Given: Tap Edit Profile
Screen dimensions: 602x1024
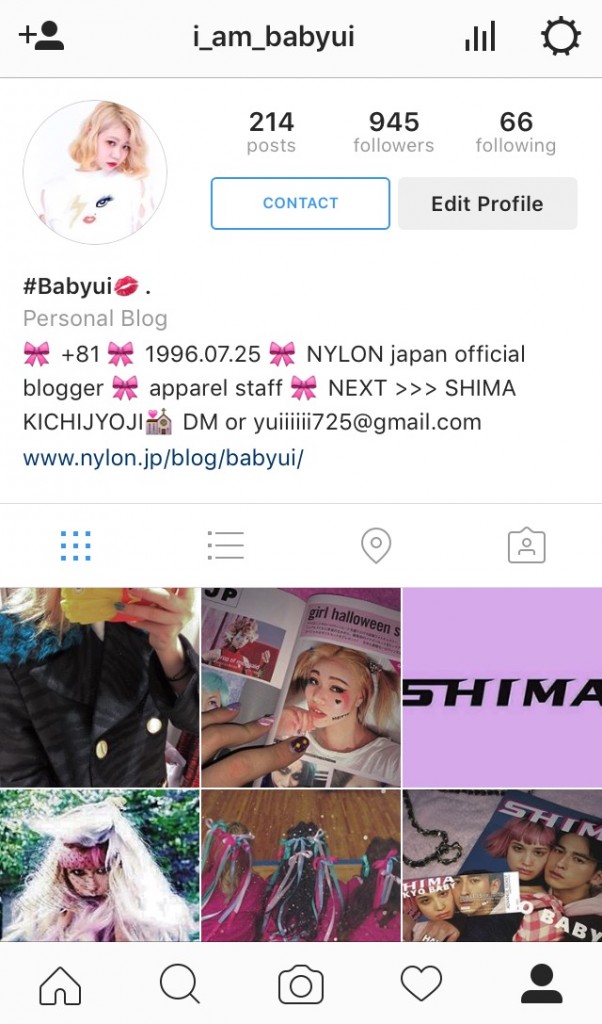Looking at the screenshot, I should tap(487, 204).
